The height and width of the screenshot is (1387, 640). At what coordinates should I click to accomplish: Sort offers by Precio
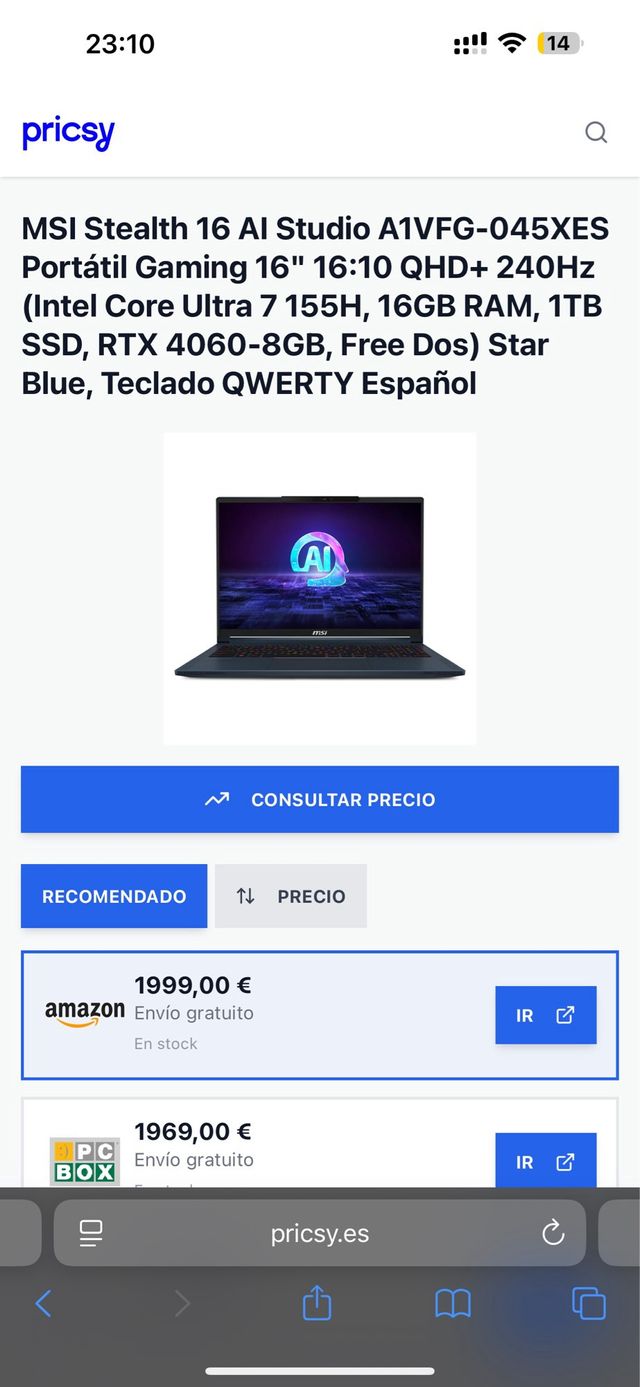[x=291, y=896]
